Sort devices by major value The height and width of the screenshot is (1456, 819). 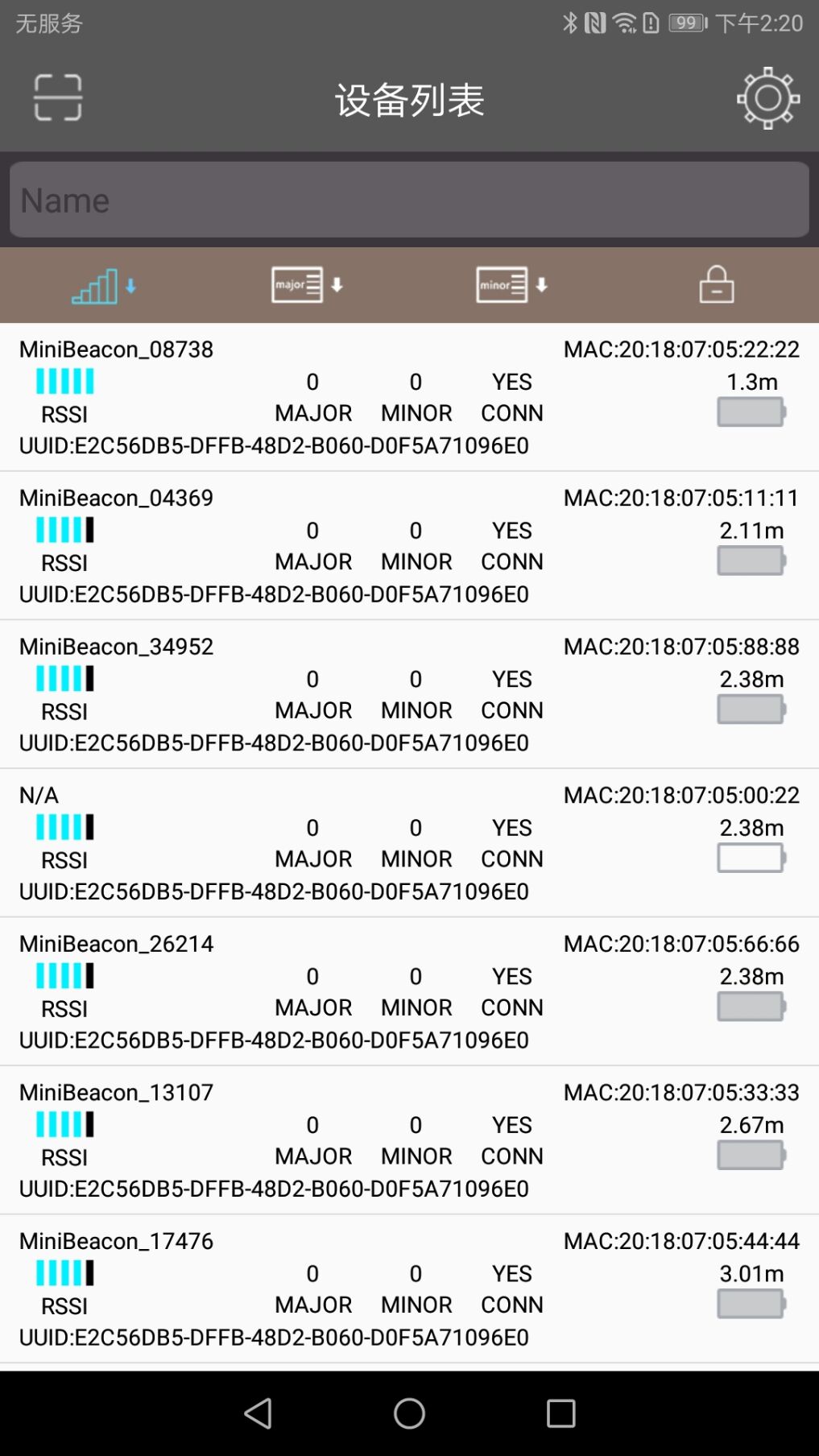point(308,285)
